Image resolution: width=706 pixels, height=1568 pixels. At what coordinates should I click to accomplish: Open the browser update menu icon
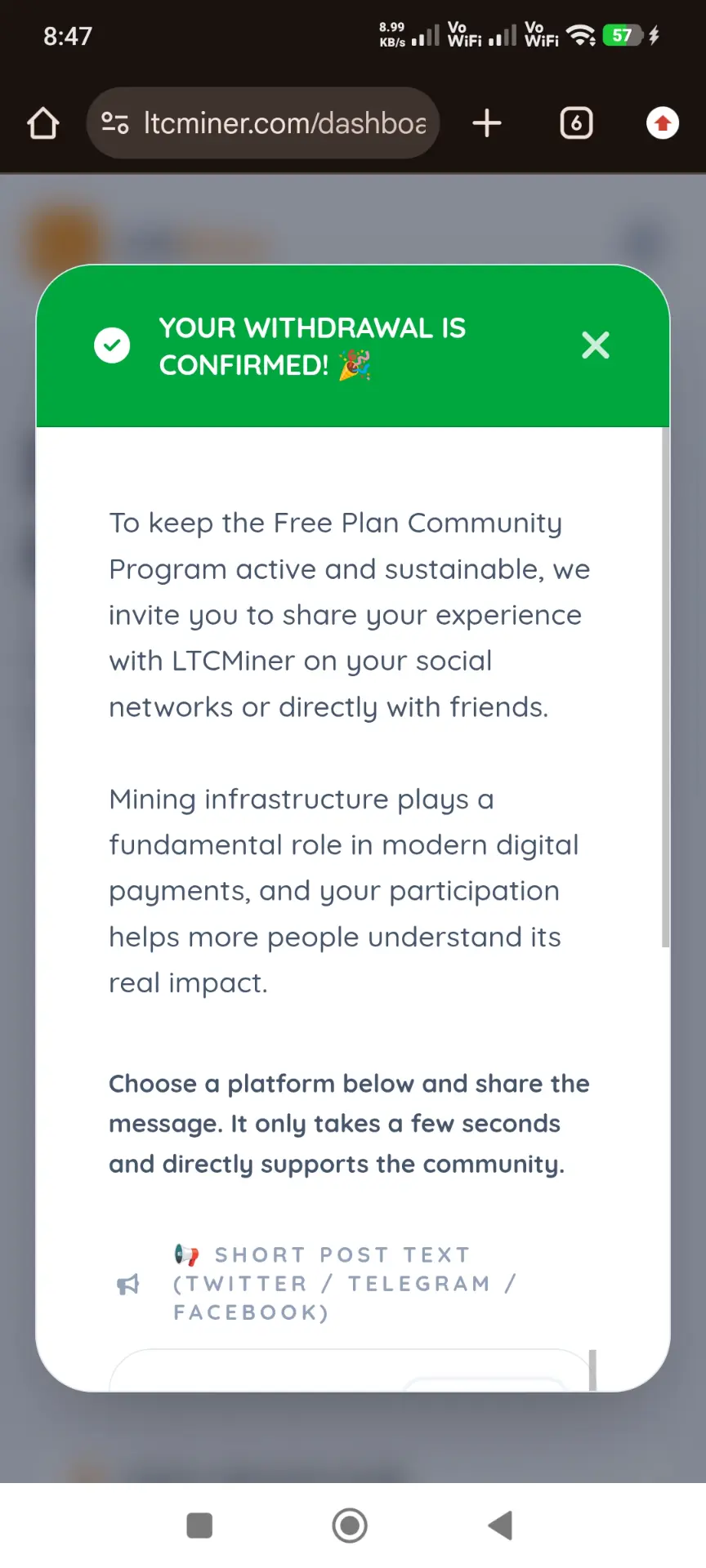(663, 123)
